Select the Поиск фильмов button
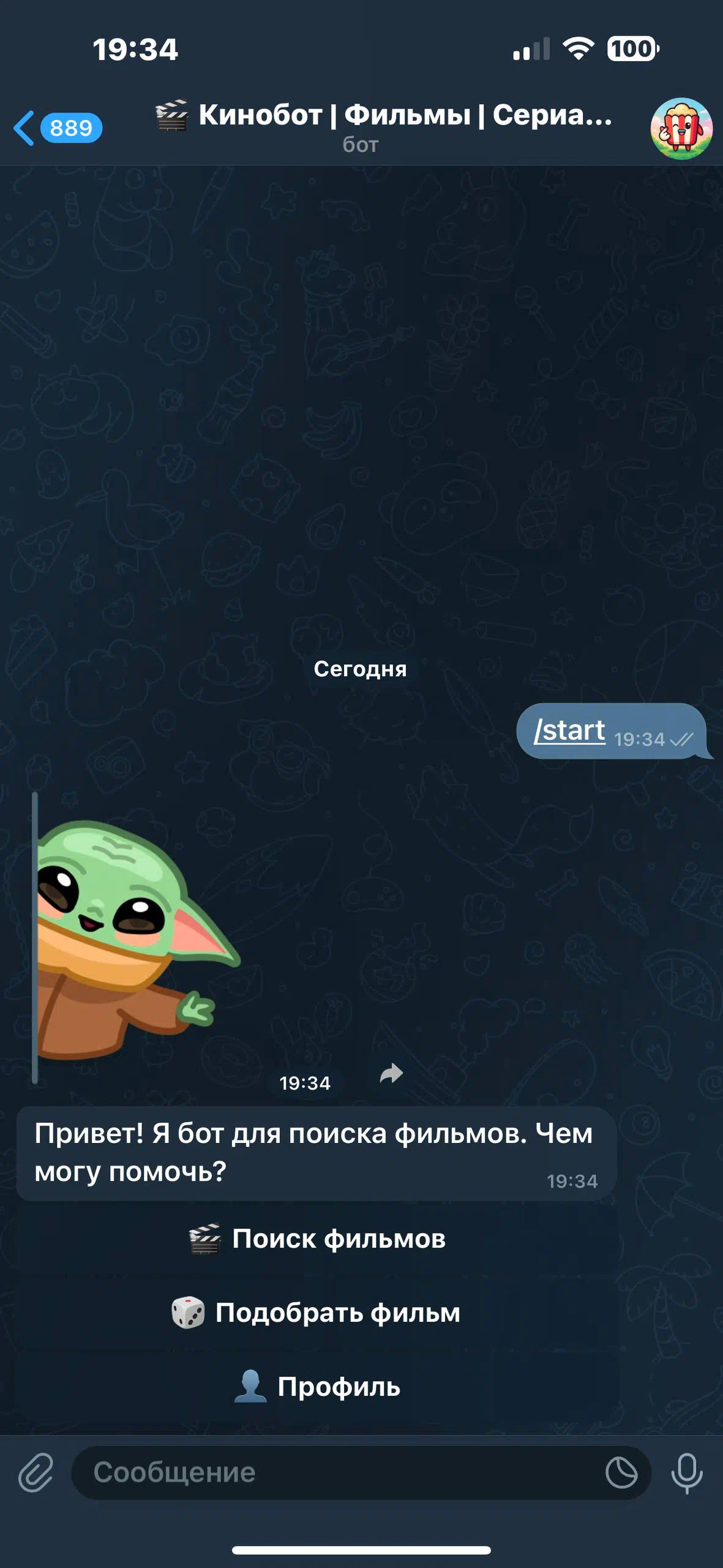 click(317, 1240)
